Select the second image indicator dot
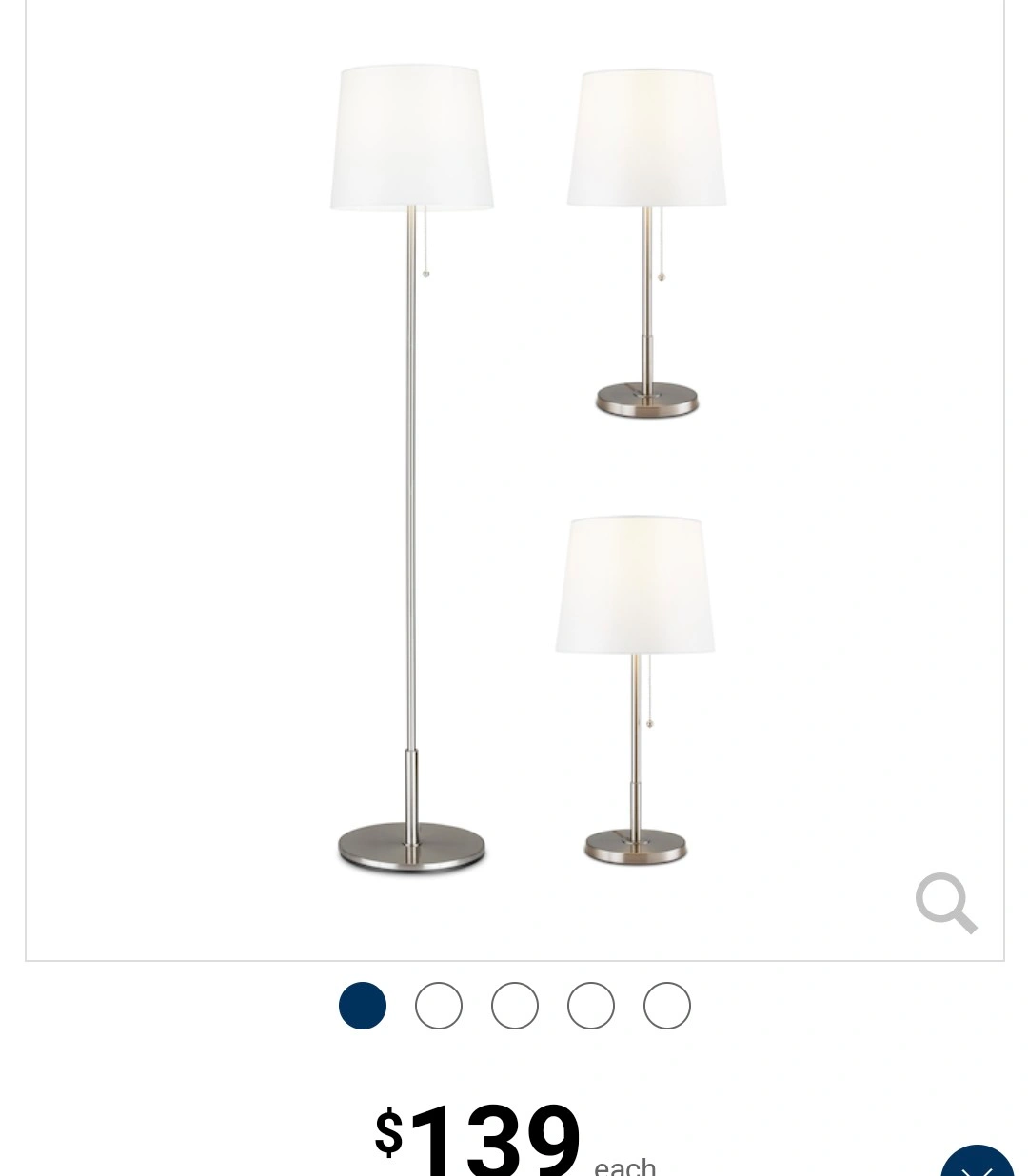1028x1176 pixels. click(439, 1006)
